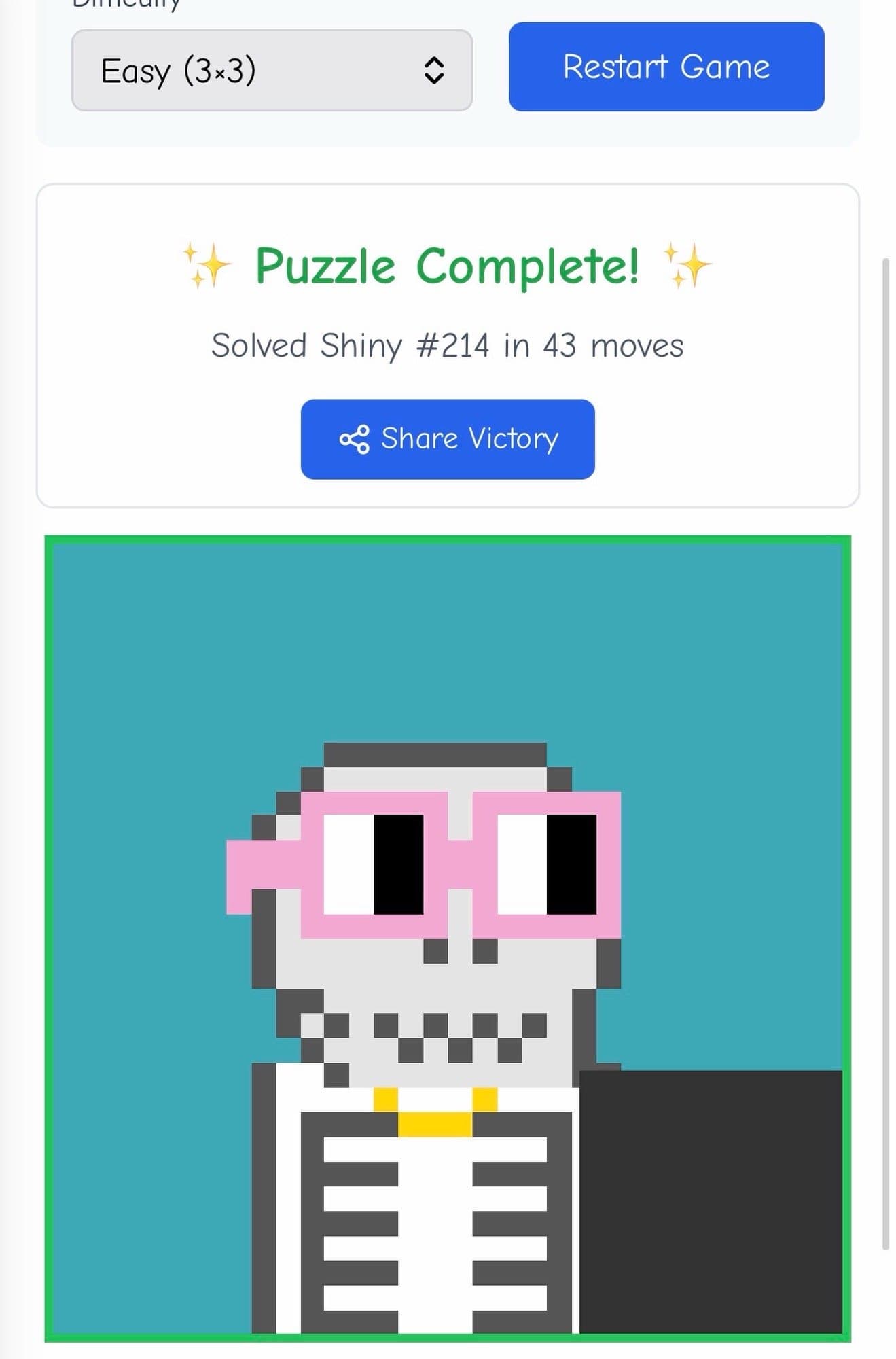Share your puzzle victory
Image resolution: width=896 pixels, height=1359 pixels.
pyautogui.click(x=448, y=439)
